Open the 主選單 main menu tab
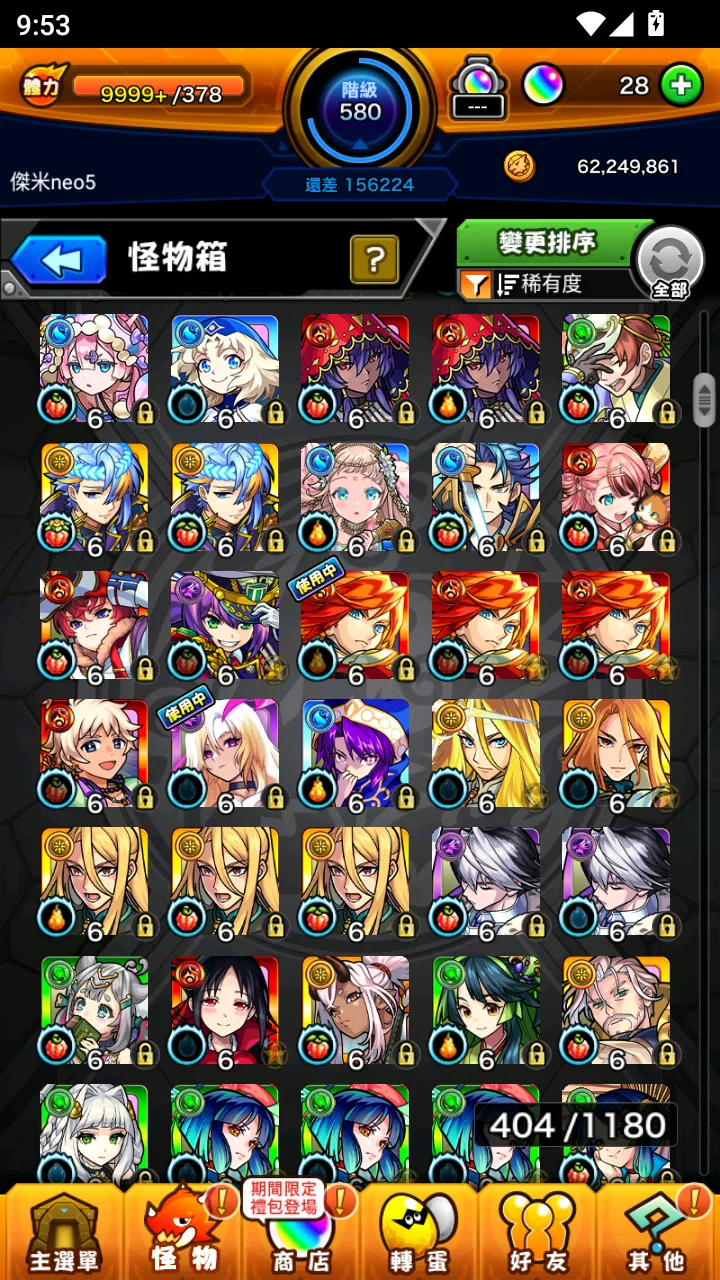The image size is (720, 1280). [62, 1232]
